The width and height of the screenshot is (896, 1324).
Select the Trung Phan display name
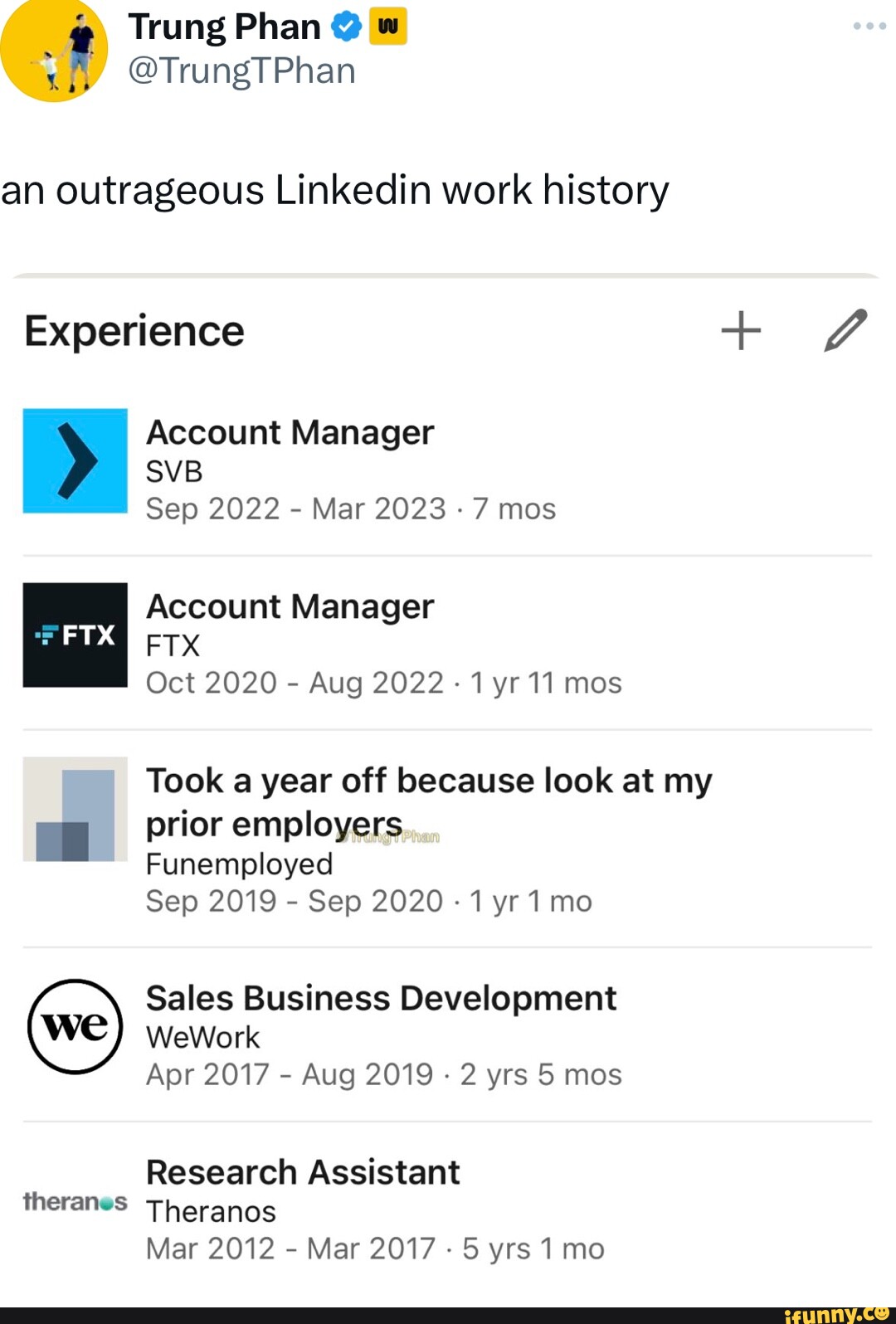point(225,26)
